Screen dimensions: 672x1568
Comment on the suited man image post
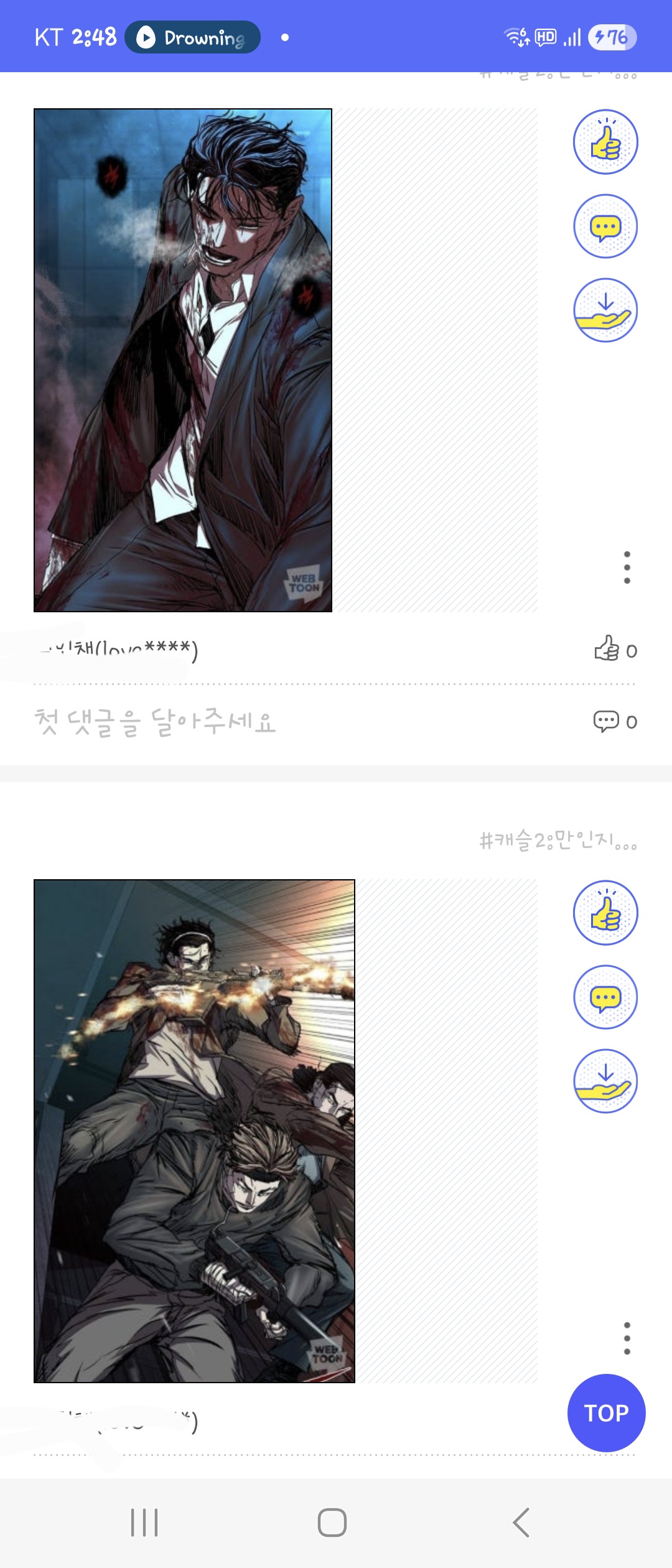coord(605,226)
